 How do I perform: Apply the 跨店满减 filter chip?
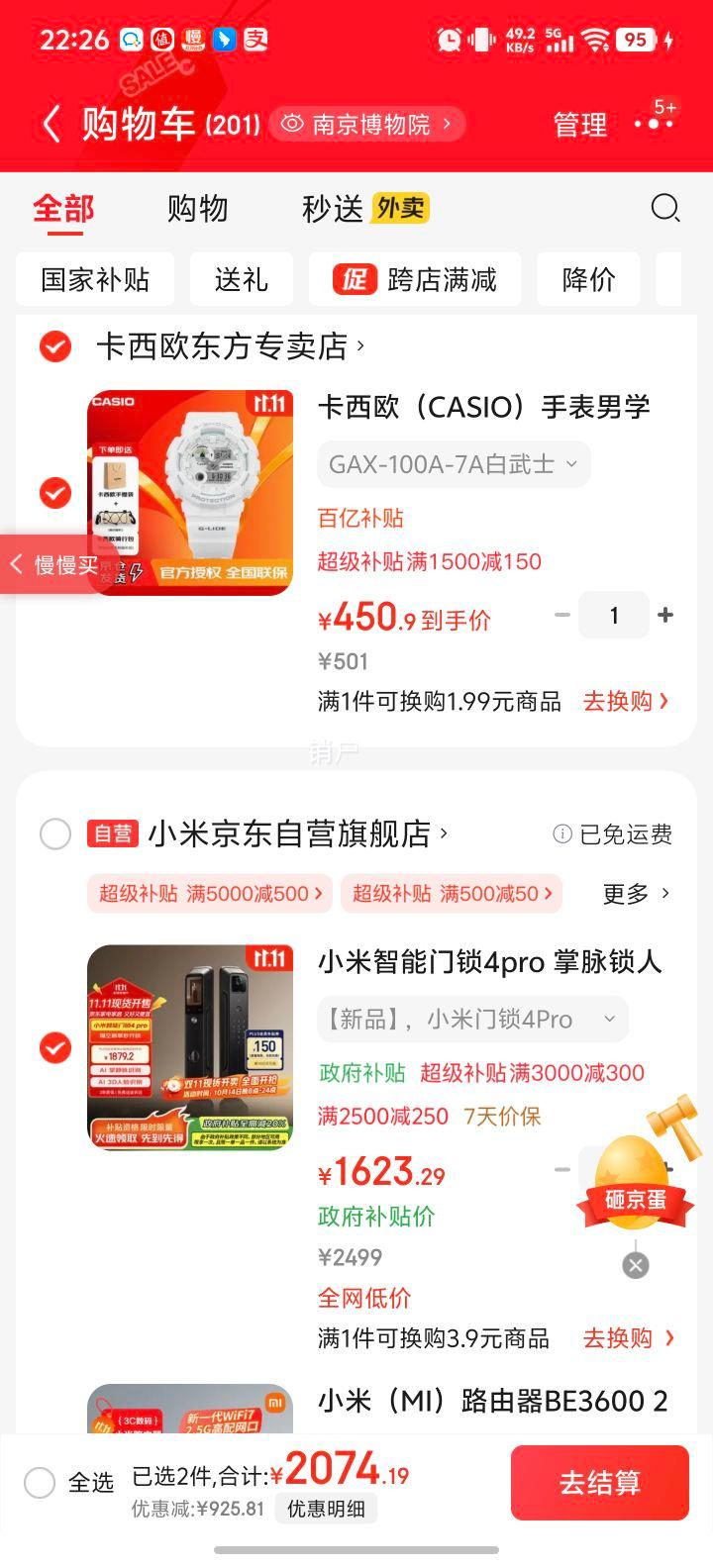coord(416,280)
